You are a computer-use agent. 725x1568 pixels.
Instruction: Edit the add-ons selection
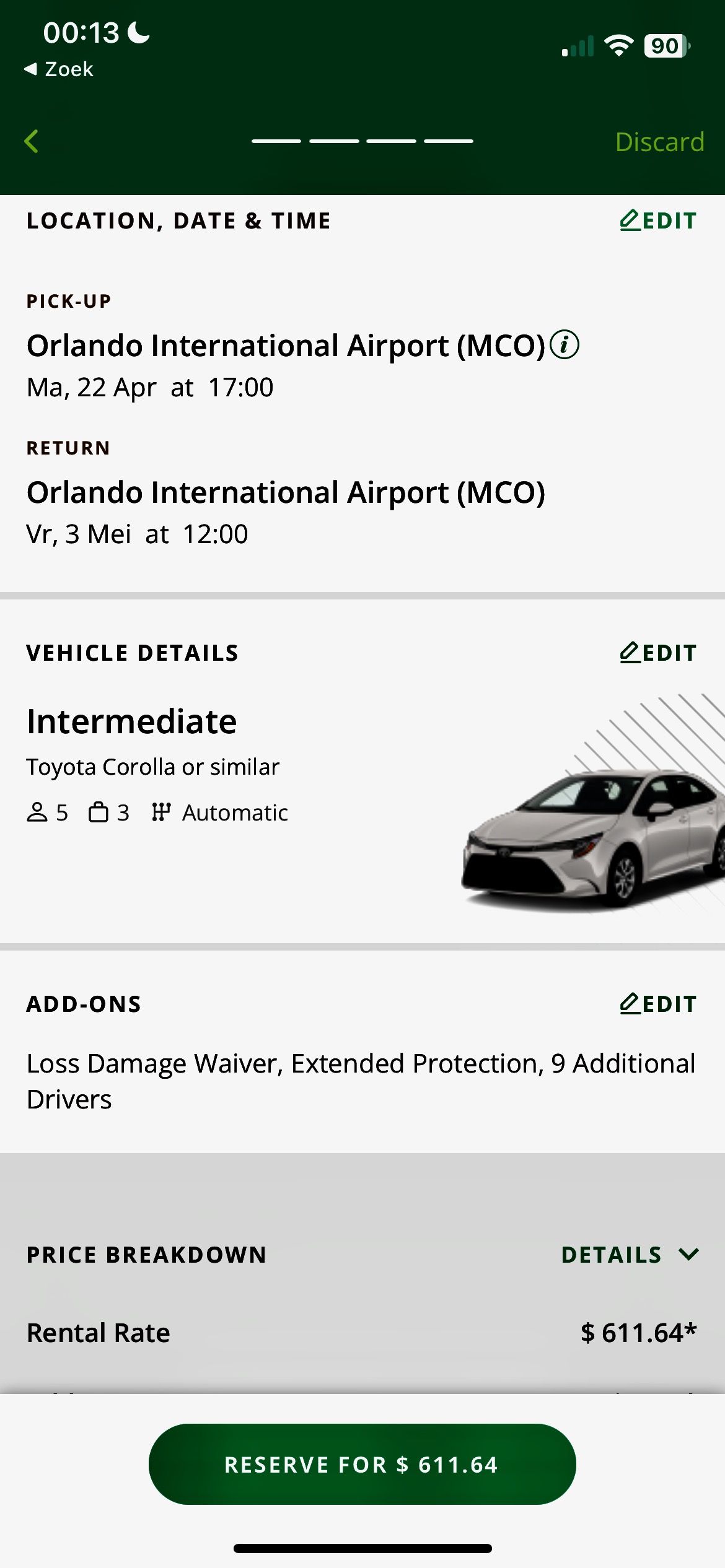(658, 1004)
